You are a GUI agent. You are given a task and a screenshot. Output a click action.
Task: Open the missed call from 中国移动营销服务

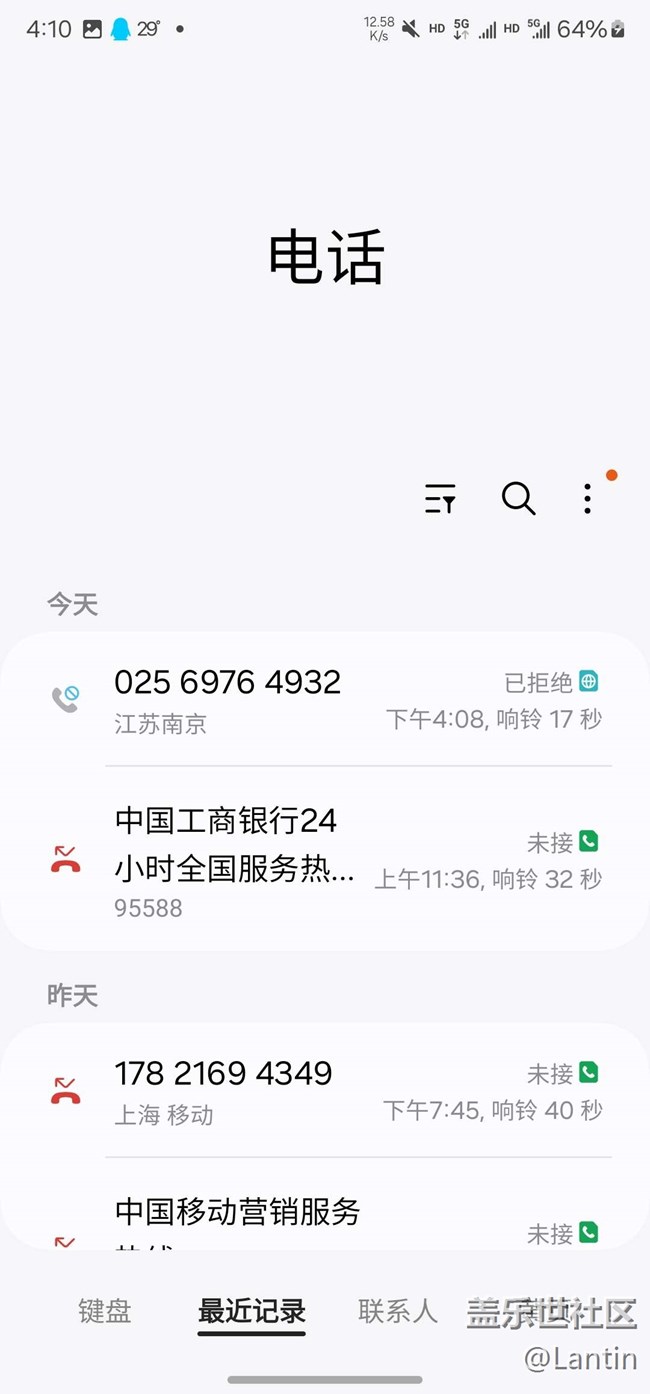325,1220
